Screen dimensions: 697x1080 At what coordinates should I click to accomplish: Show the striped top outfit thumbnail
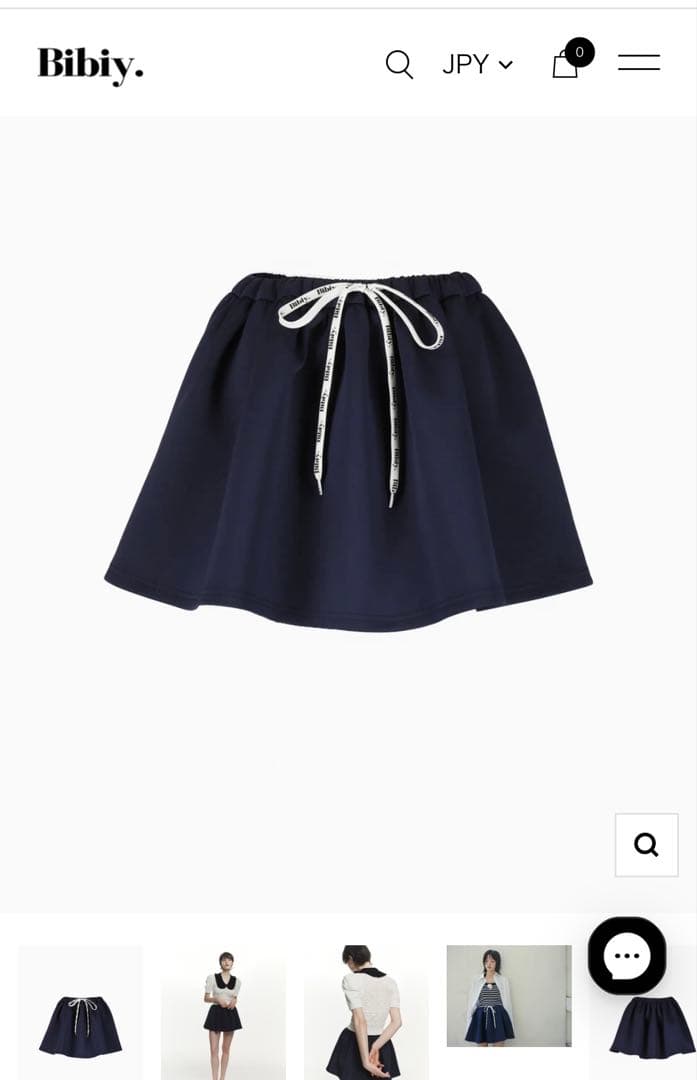pyautogui.click(x=509, y=996)
